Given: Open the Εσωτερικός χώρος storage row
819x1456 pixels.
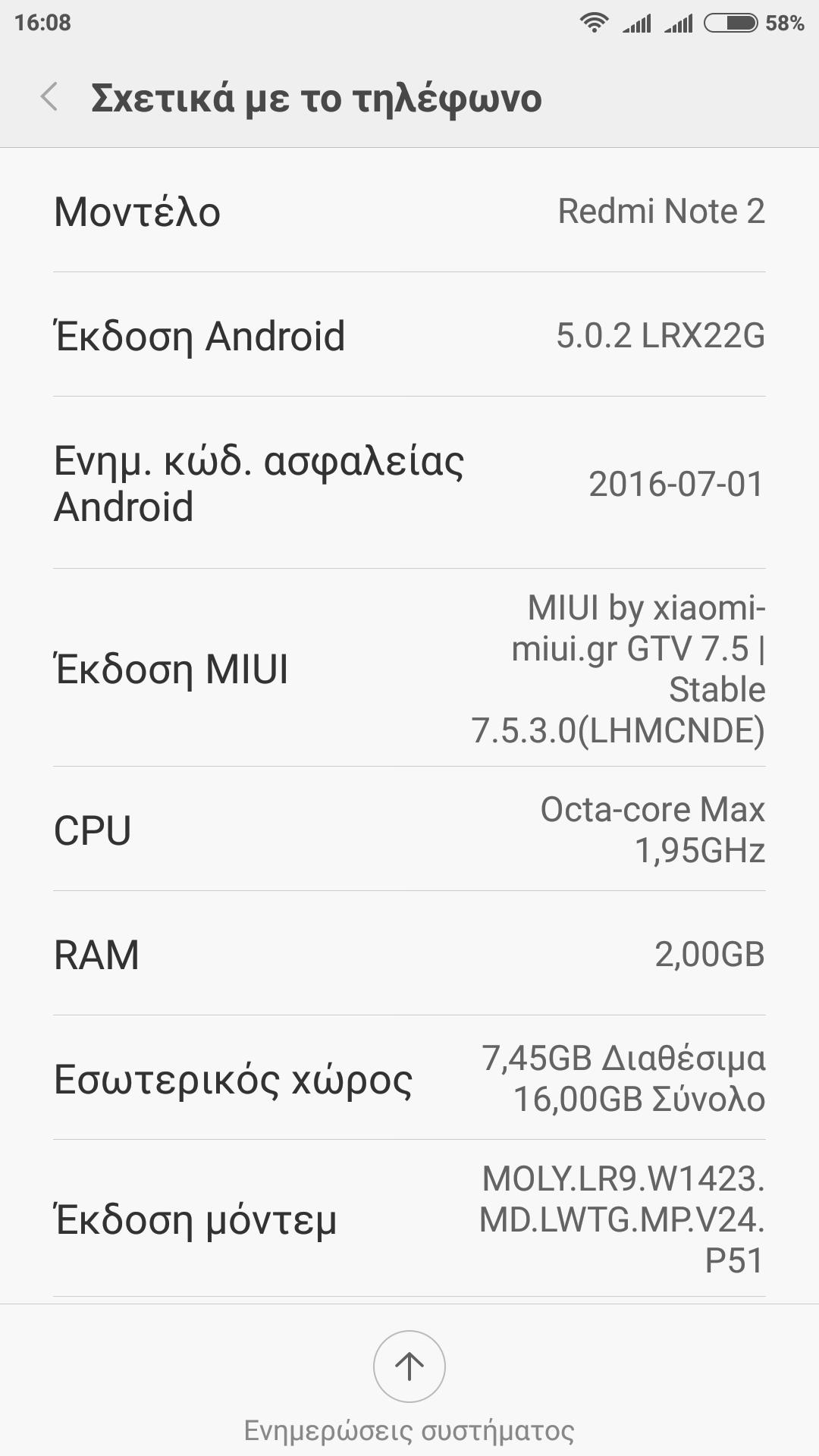Looking at the screenshot, I should tap(409, 1078).
